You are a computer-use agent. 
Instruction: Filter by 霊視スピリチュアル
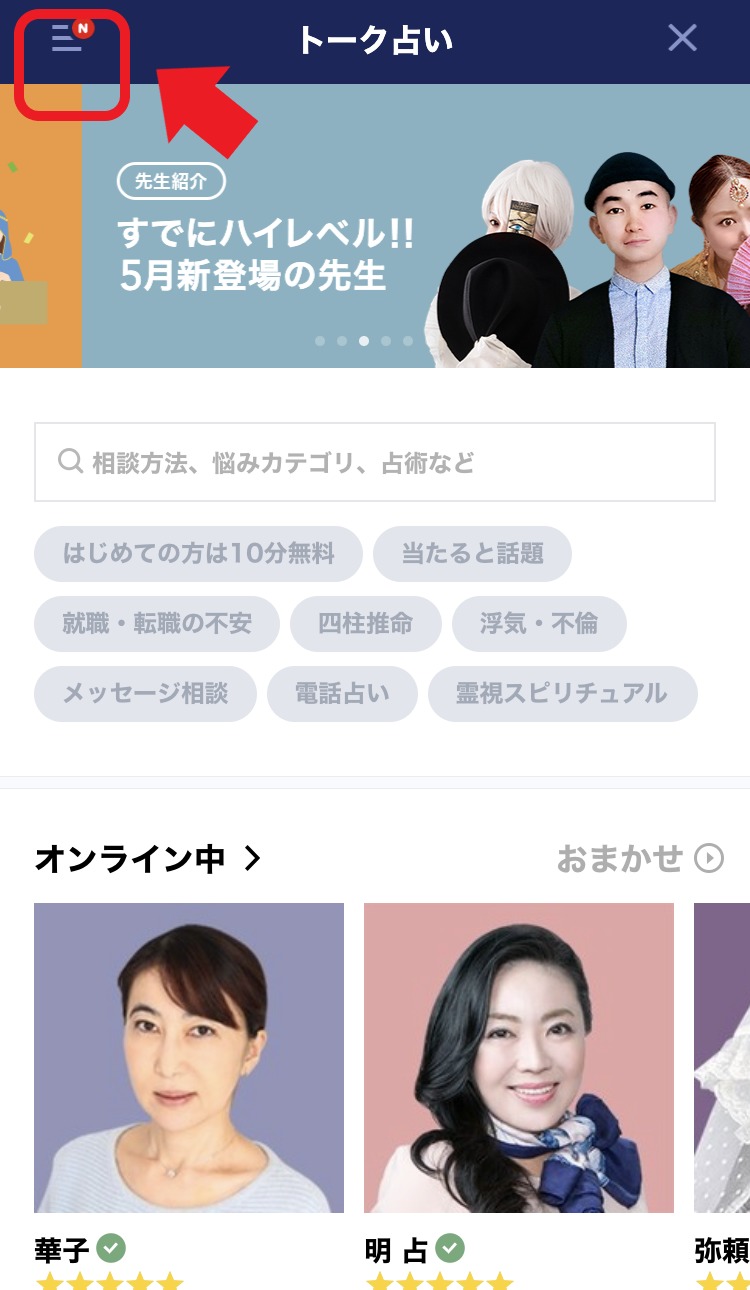click(x=562, y=693)
